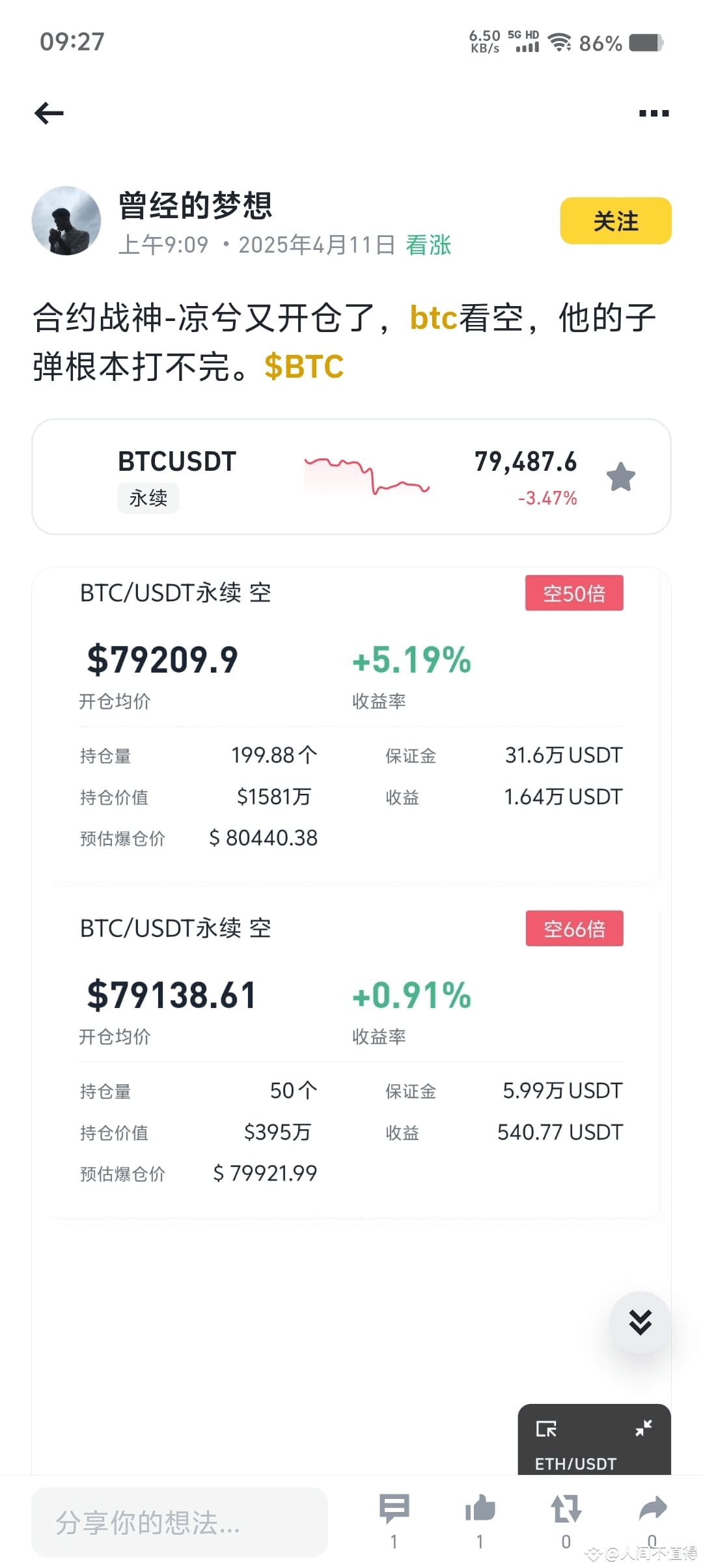Image resolution: width=703 pixels, height=1568 pixels.
Task: Toggle the 看涨 sentiment label
Action: click(x=427, y=245)
